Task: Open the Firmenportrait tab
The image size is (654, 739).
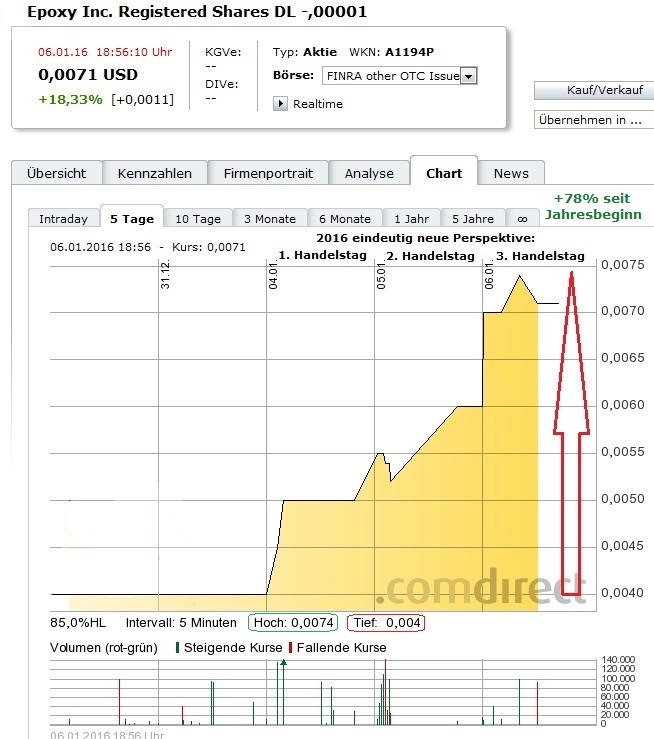Action: [268, 173]
